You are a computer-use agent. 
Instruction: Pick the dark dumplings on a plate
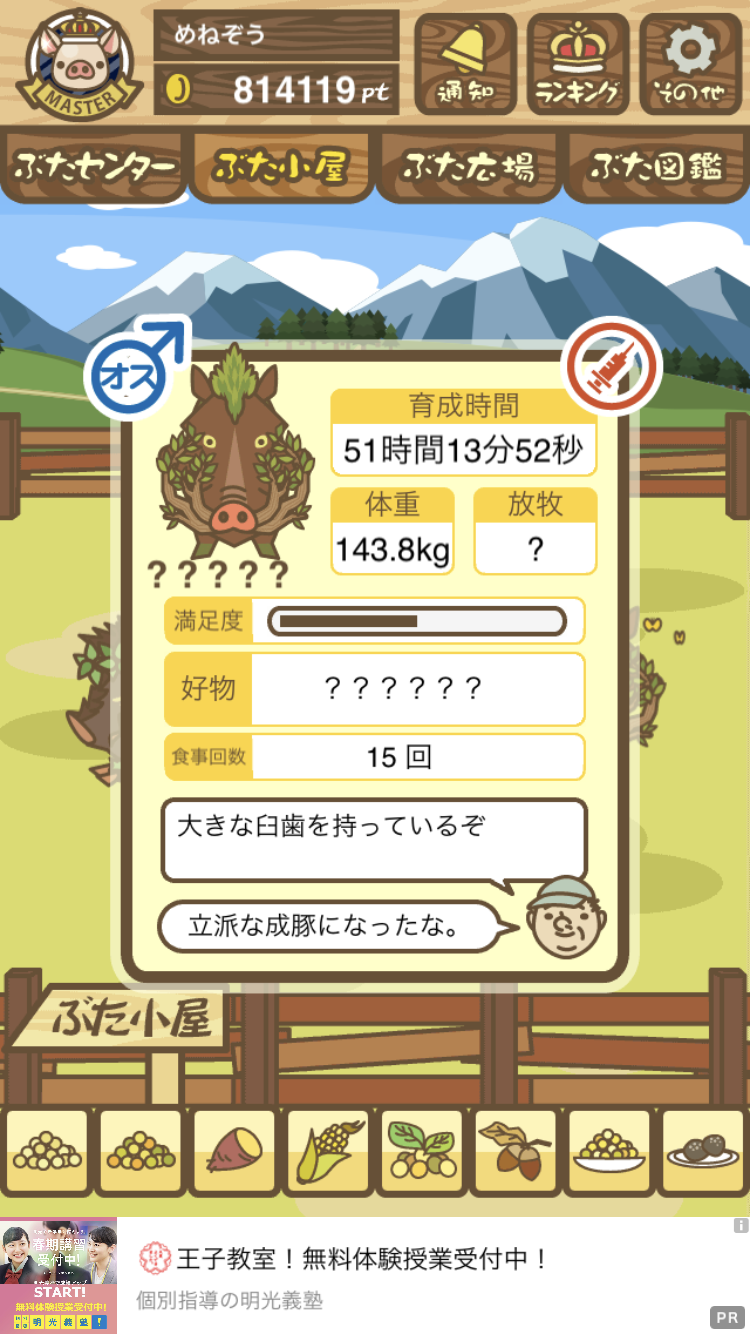pyautogui.click(x=702, y=1151)
